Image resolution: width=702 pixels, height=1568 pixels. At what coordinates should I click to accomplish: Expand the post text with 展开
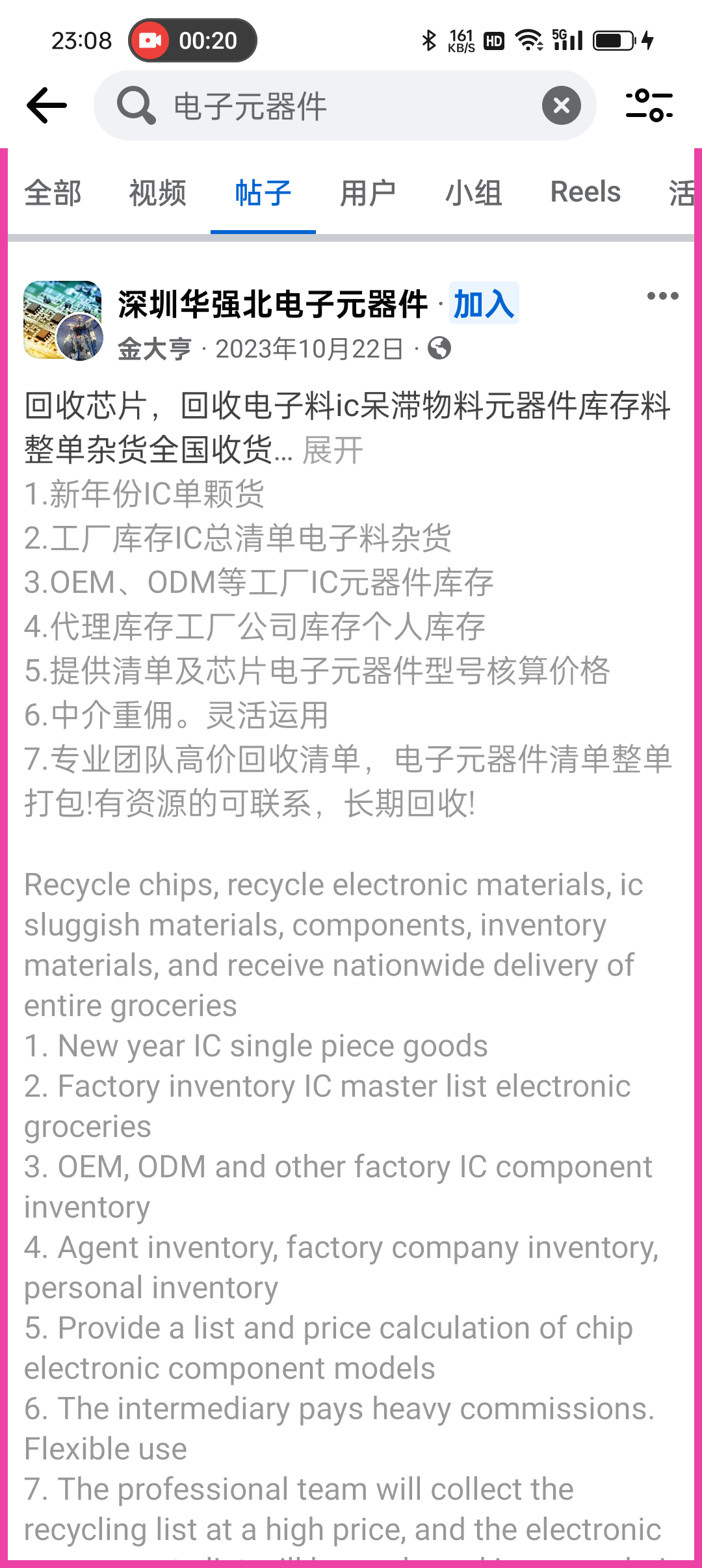(333, 451)
